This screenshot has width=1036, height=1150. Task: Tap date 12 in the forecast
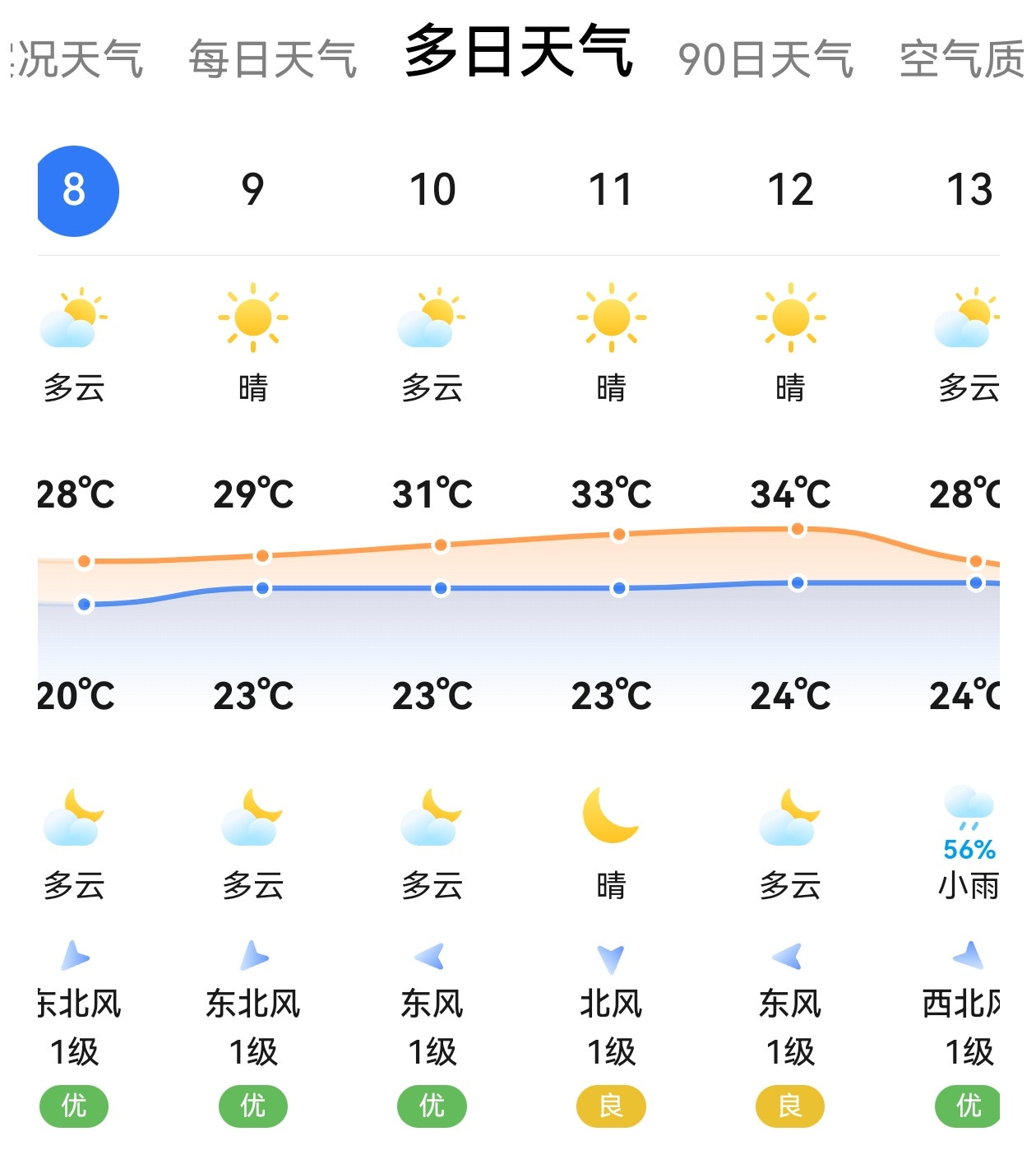790,191
